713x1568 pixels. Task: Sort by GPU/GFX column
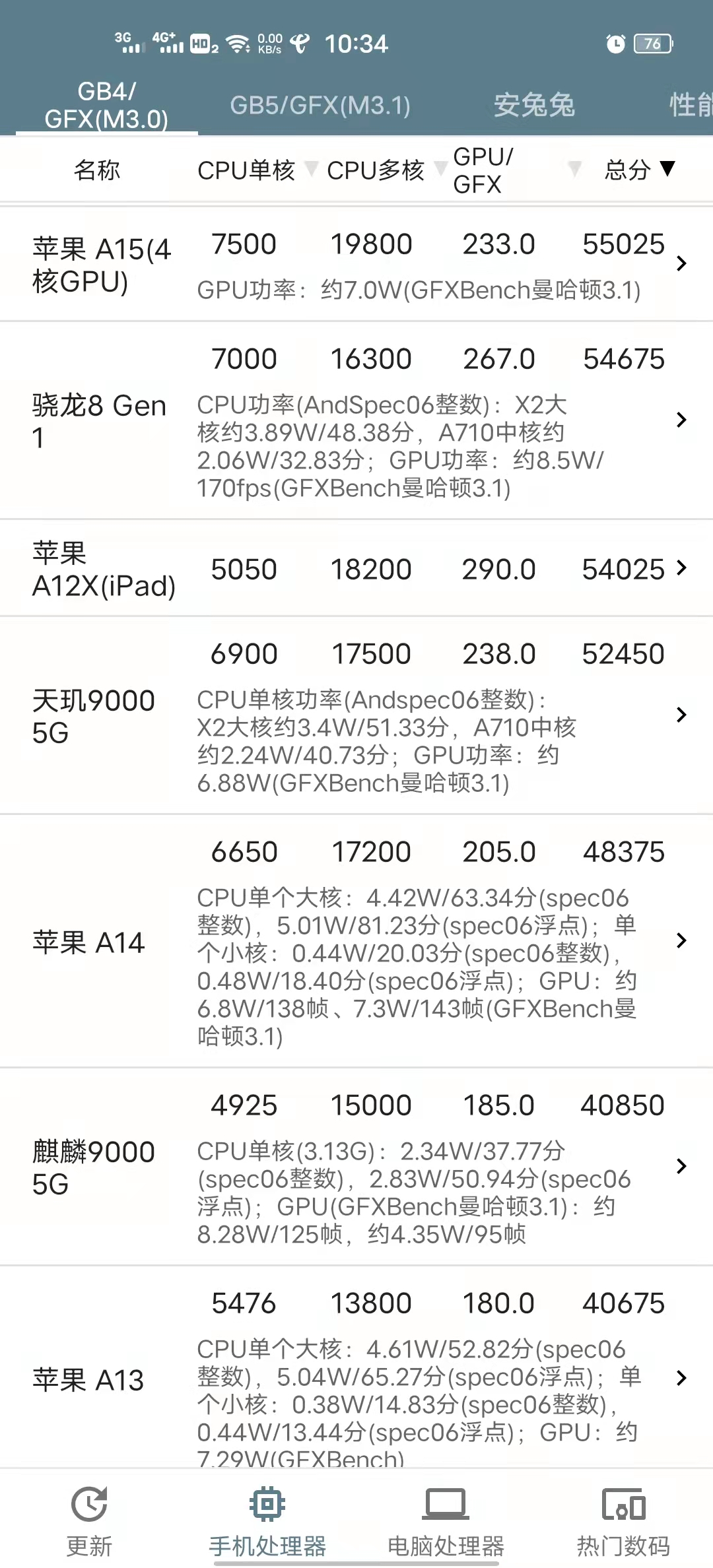click(516, 170)
